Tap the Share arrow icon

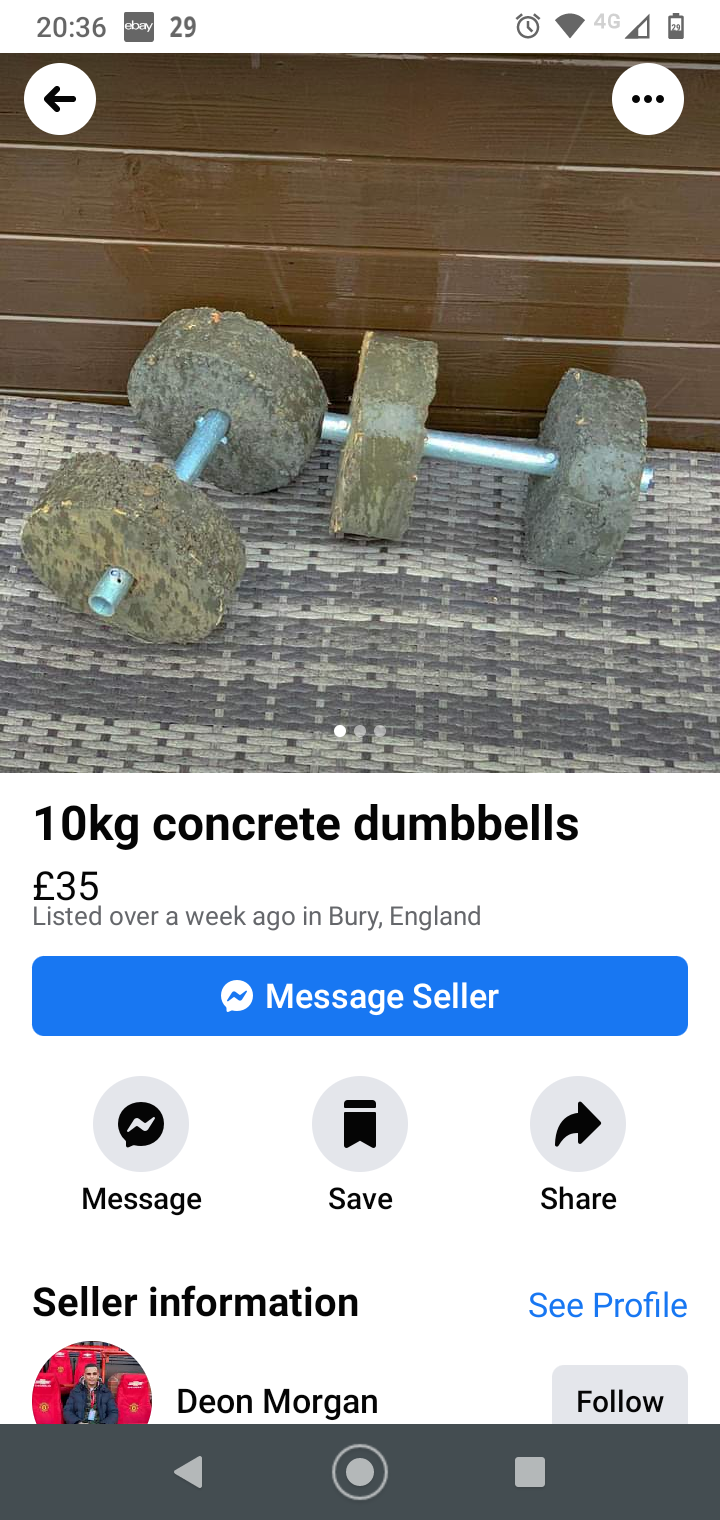pos(577,1123)
